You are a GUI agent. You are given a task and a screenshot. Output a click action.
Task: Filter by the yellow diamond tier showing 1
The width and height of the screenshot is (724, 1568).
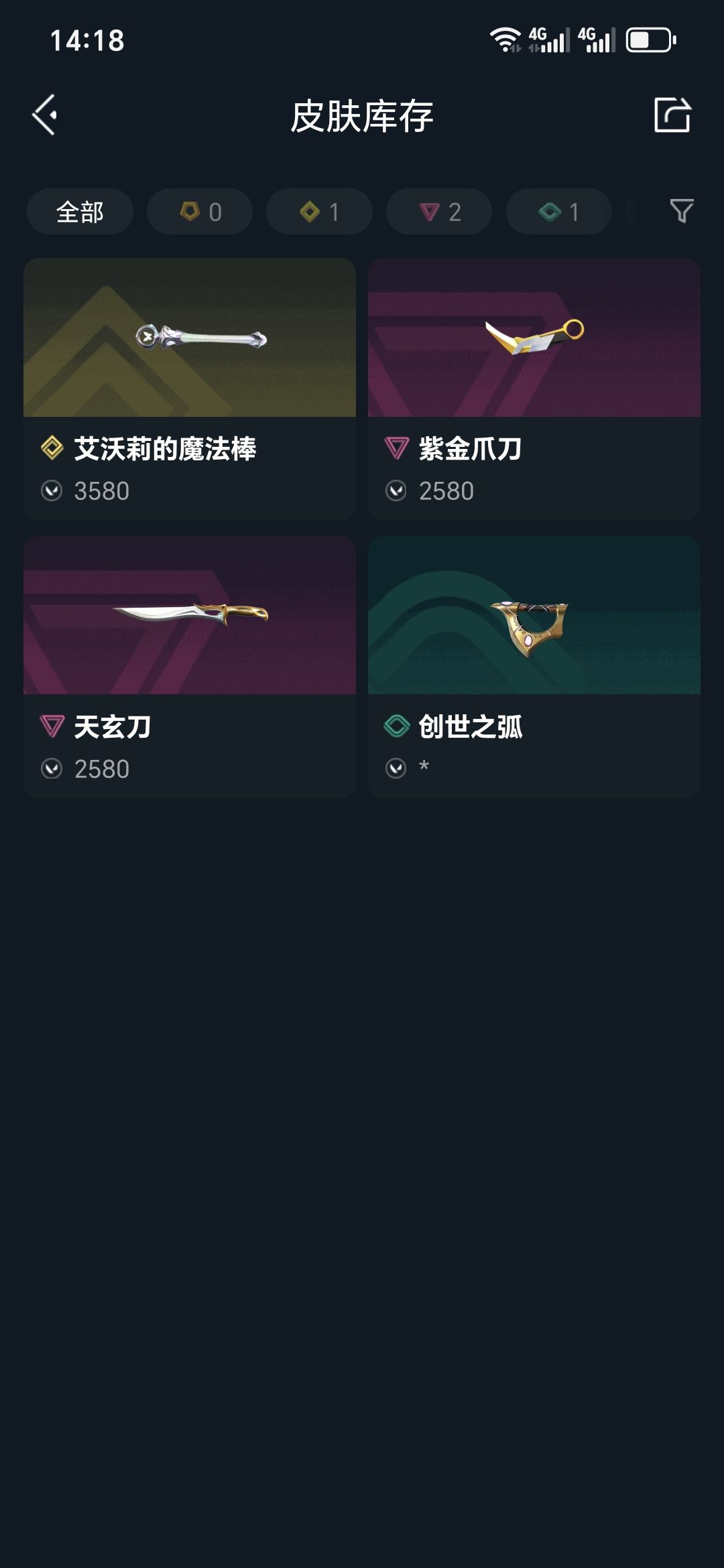[x=319, y=212]
